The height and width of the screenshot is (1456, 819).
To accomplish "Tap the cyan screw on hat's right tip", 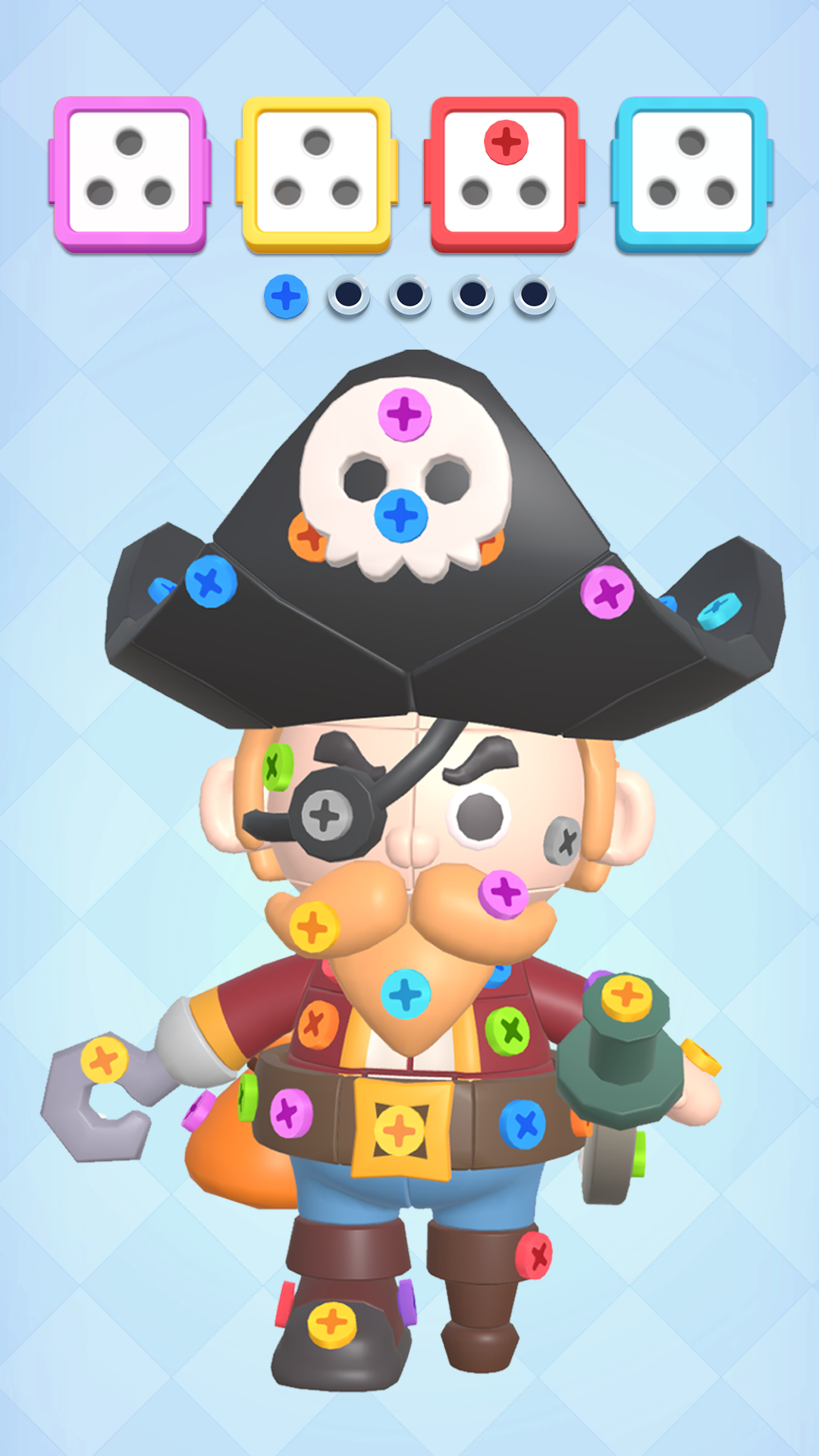I will [x=718, y=611].
